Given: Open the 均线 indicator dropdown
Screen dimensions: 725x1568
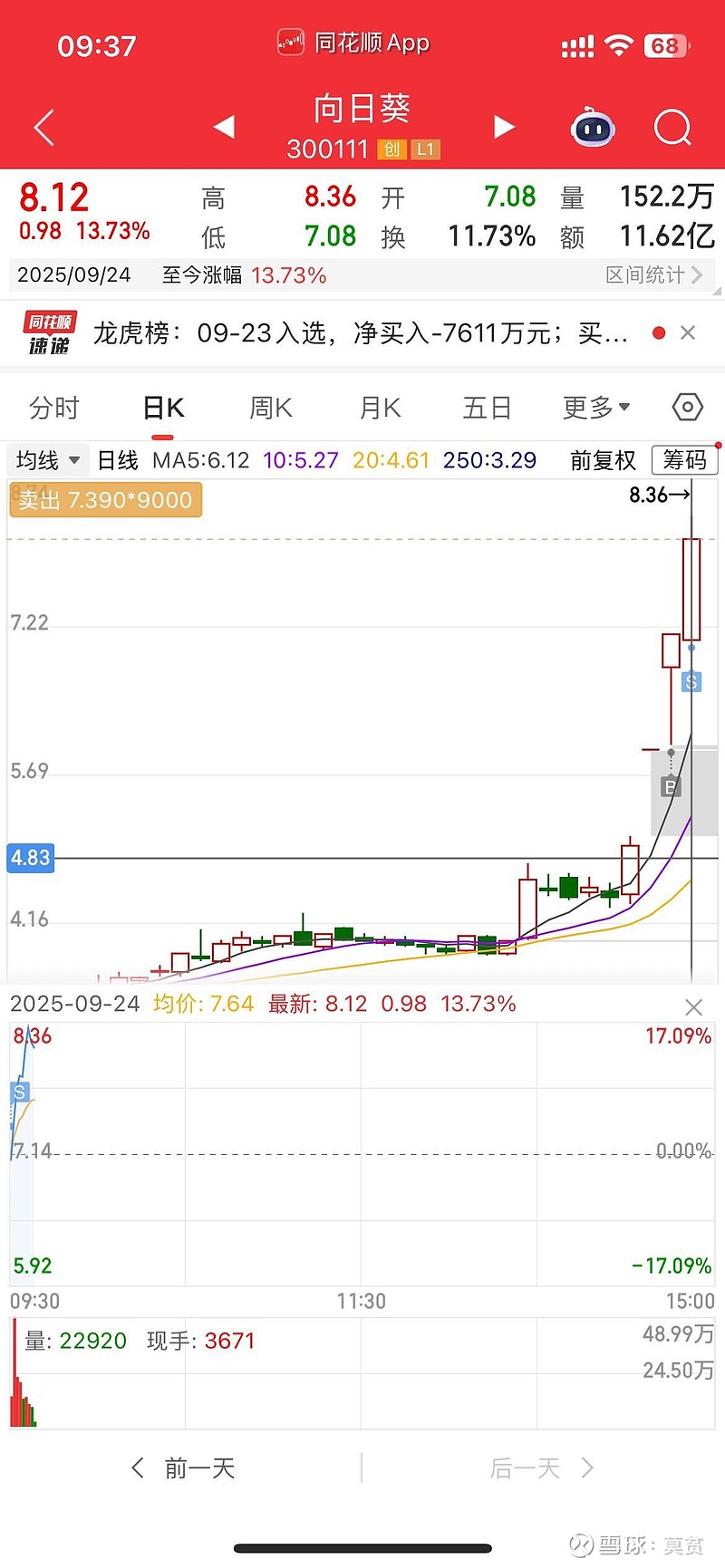Looking at the screenshot, I should (48, 461).
